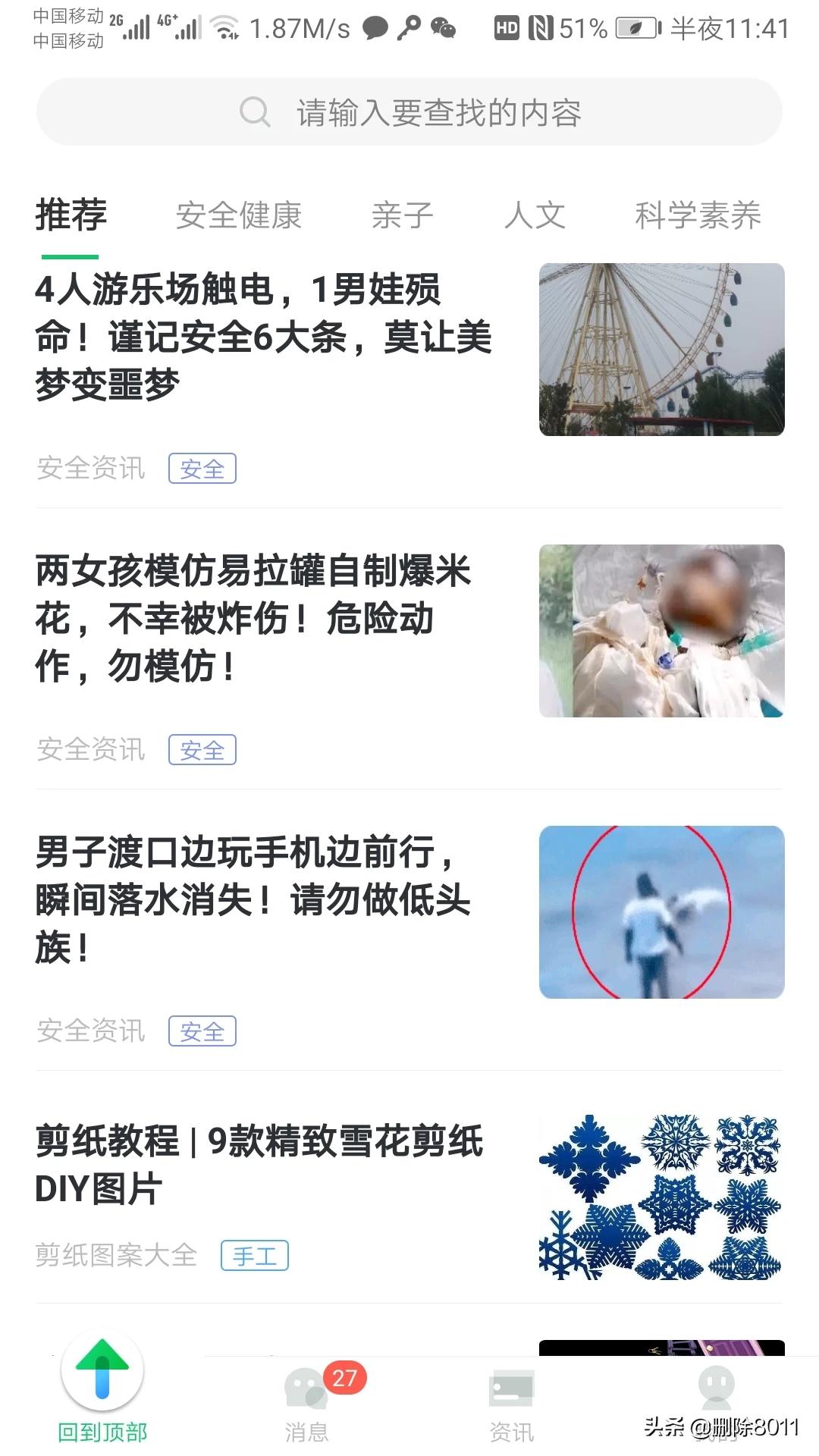Switch to the 亲子 tab
The image size is (819, 1456).
402,215
